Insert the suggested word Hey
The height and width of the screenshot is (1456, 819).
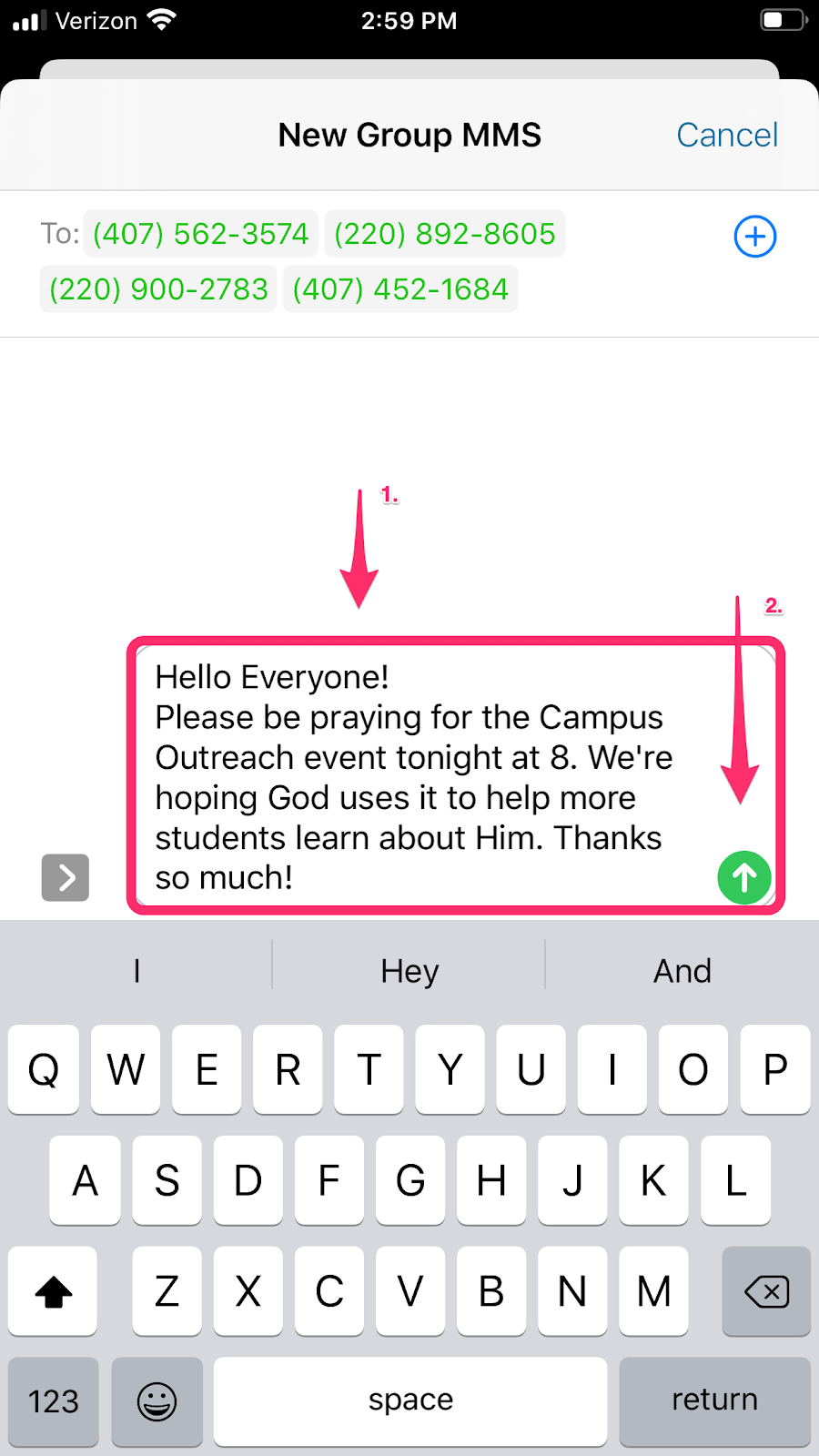point(409,971)
